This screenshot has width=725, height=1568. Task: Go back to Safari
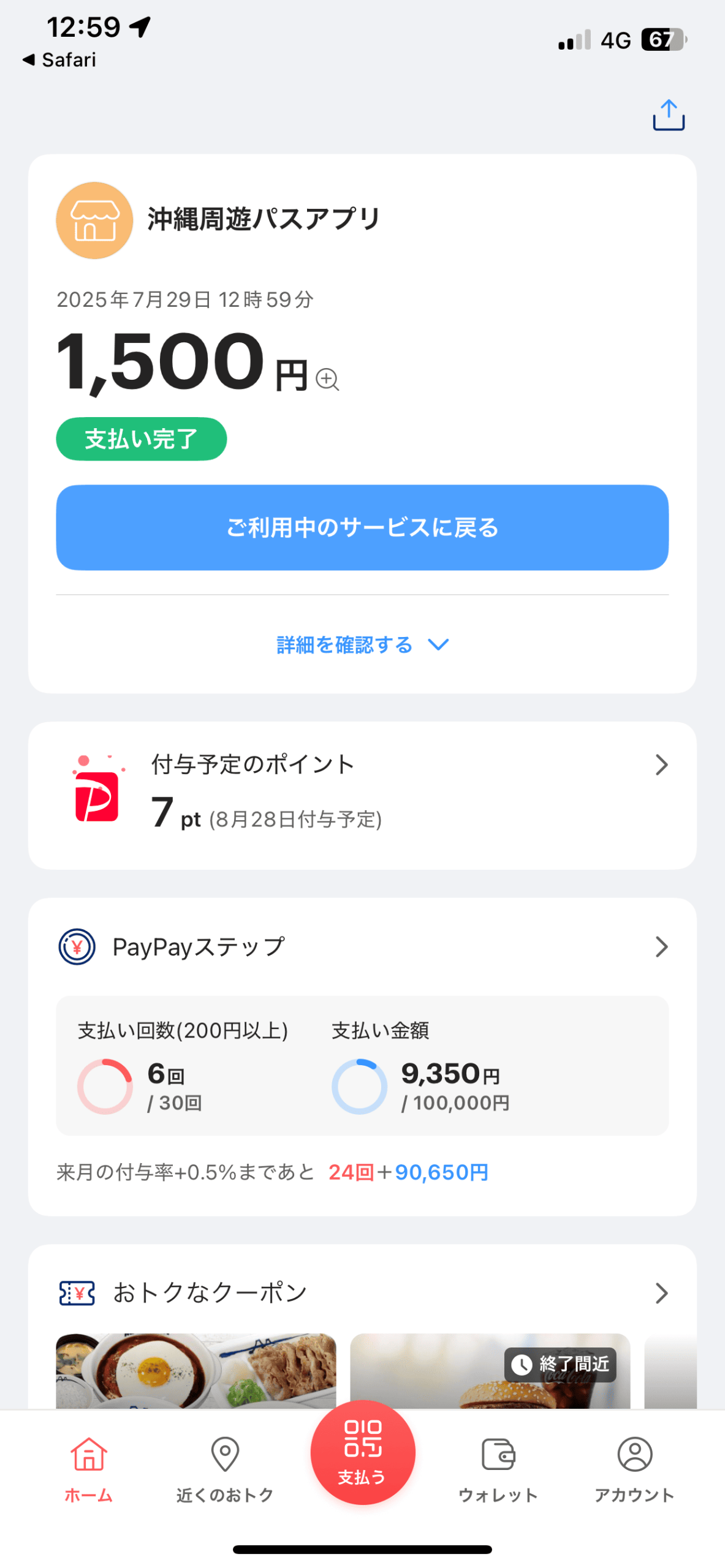click(x=59, y=60)
